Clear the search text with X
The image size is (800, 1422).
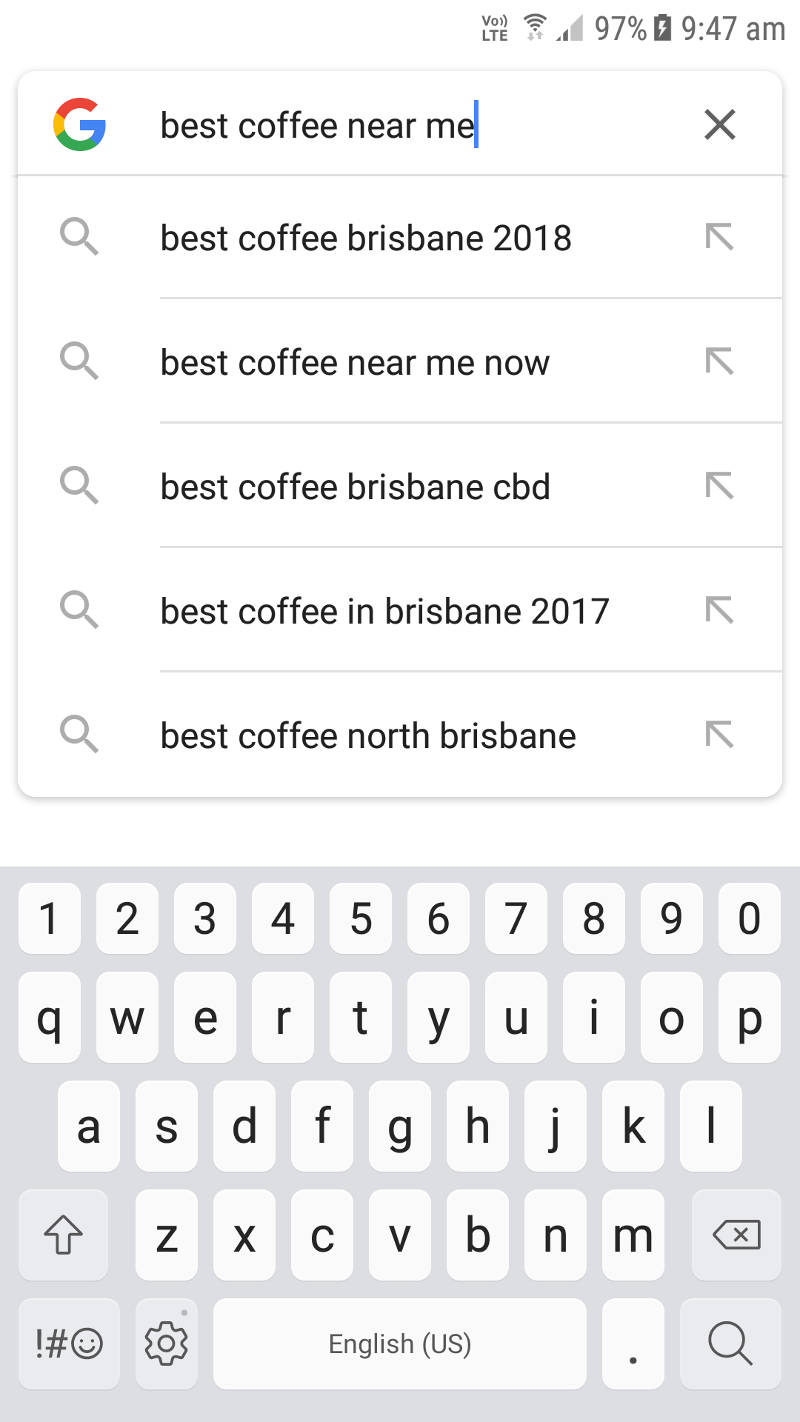tap(720, 125)
